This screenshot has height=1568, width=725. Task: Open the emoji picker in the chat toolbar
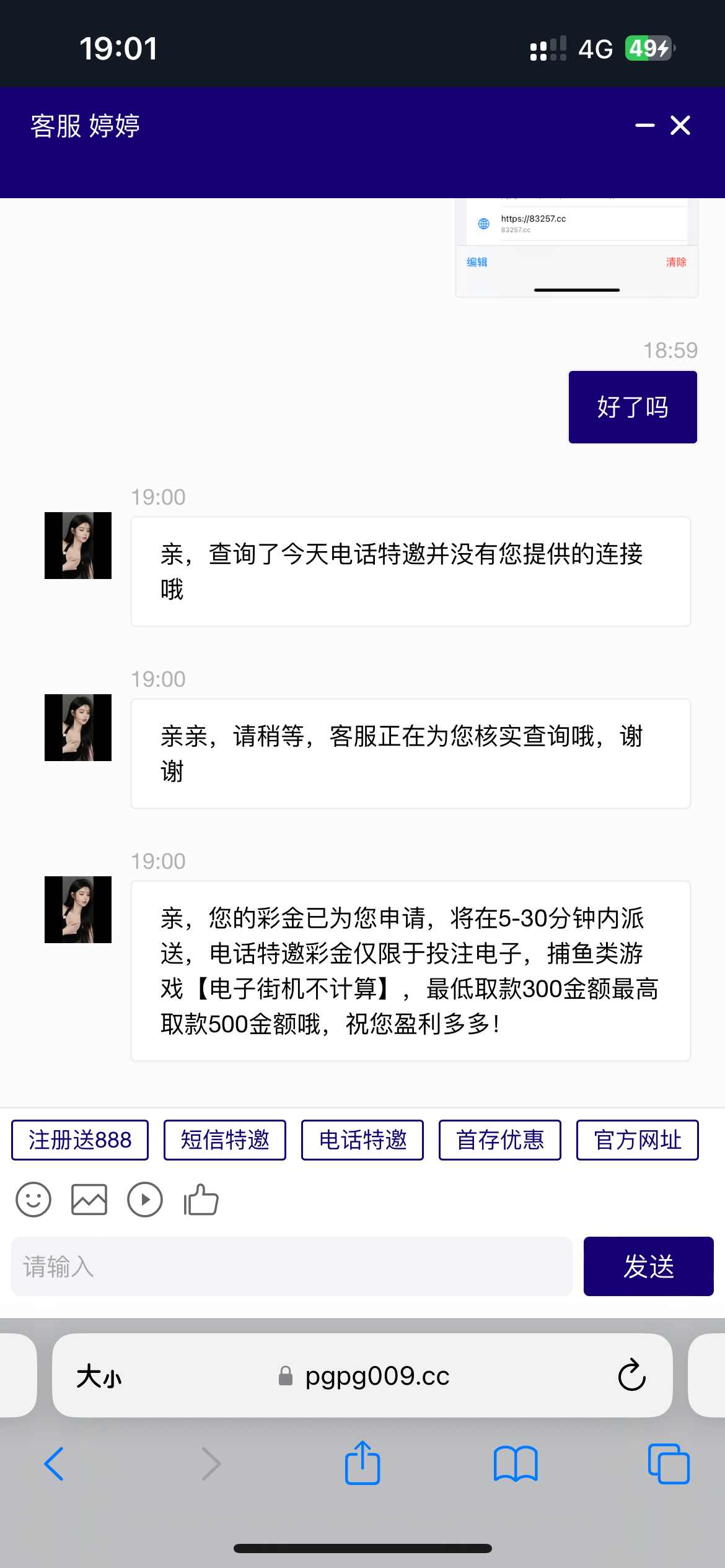(x=33, y=1199)
